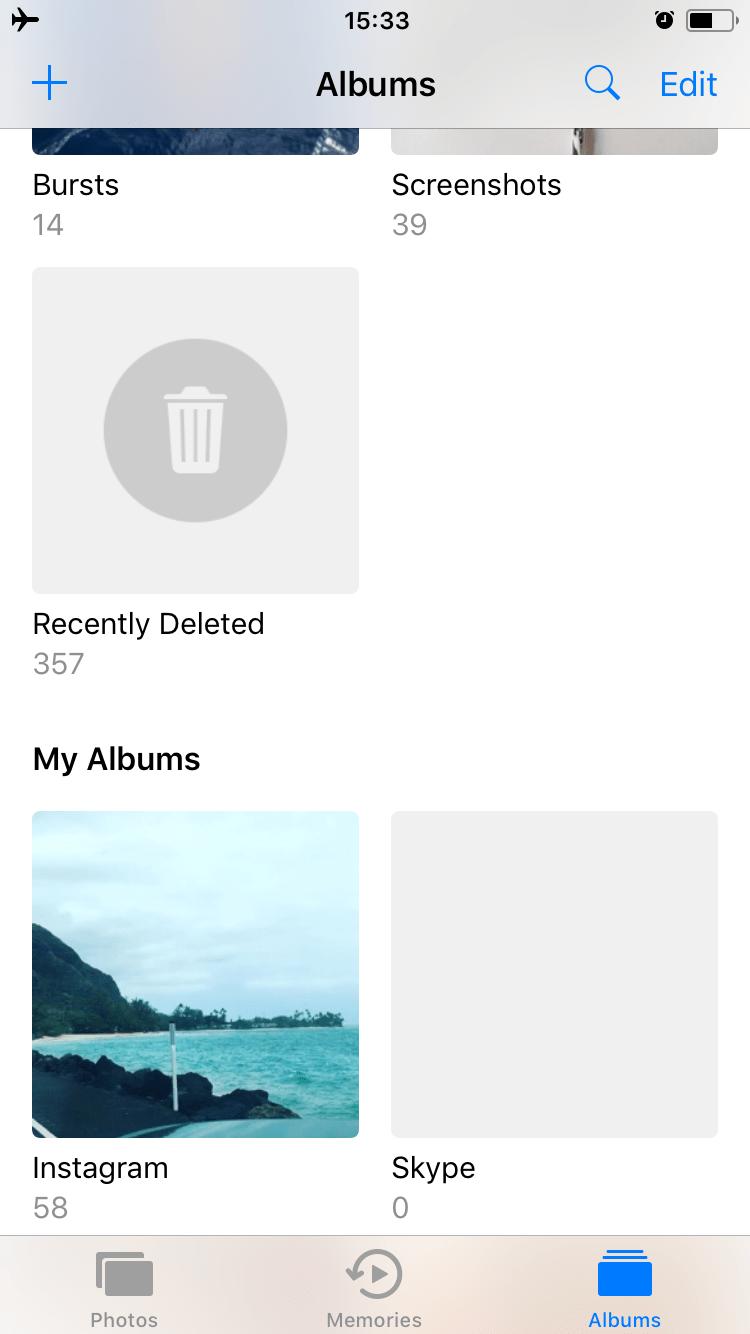The height and width of the screenshot is (1334, 750).
Task: Switch to the Memories tab
Action: (374, 1289)
